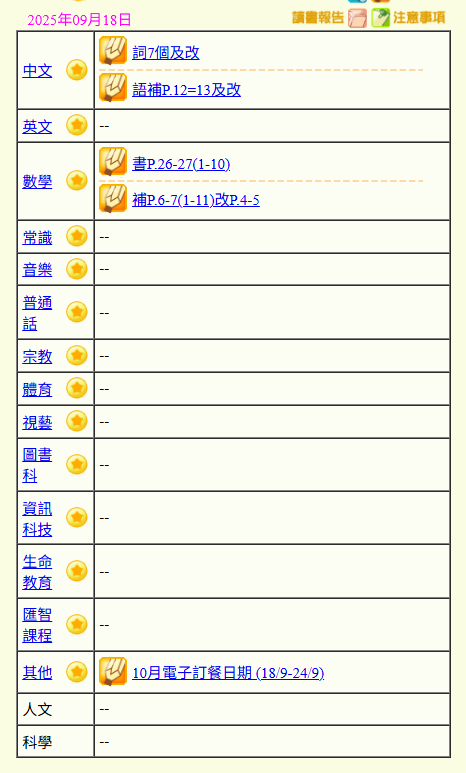
Task: Open the 常識 subject link
Action: (37, 238)
